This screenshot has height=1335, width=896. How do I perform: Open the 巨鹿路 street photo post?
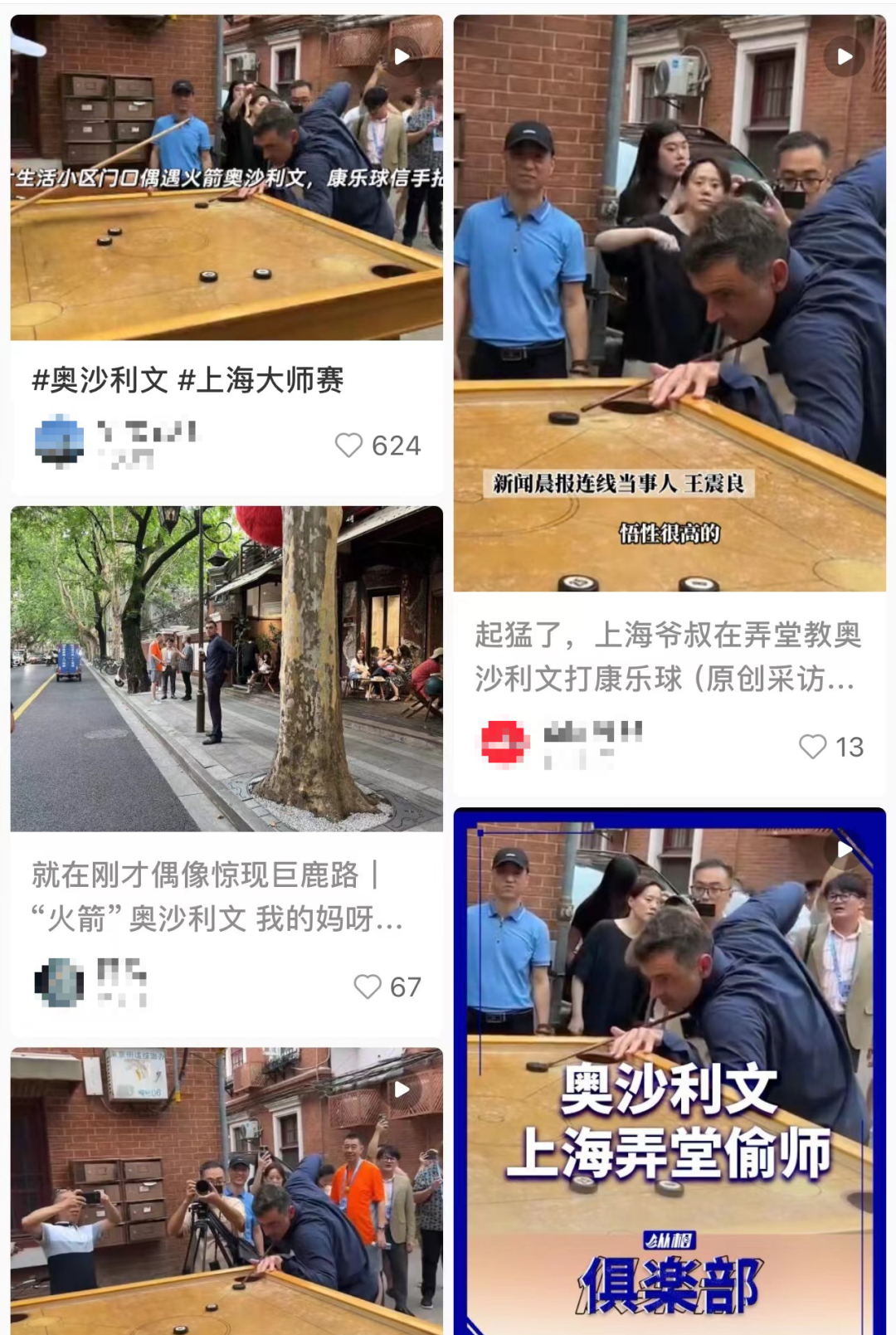click(x=226, y=669)
